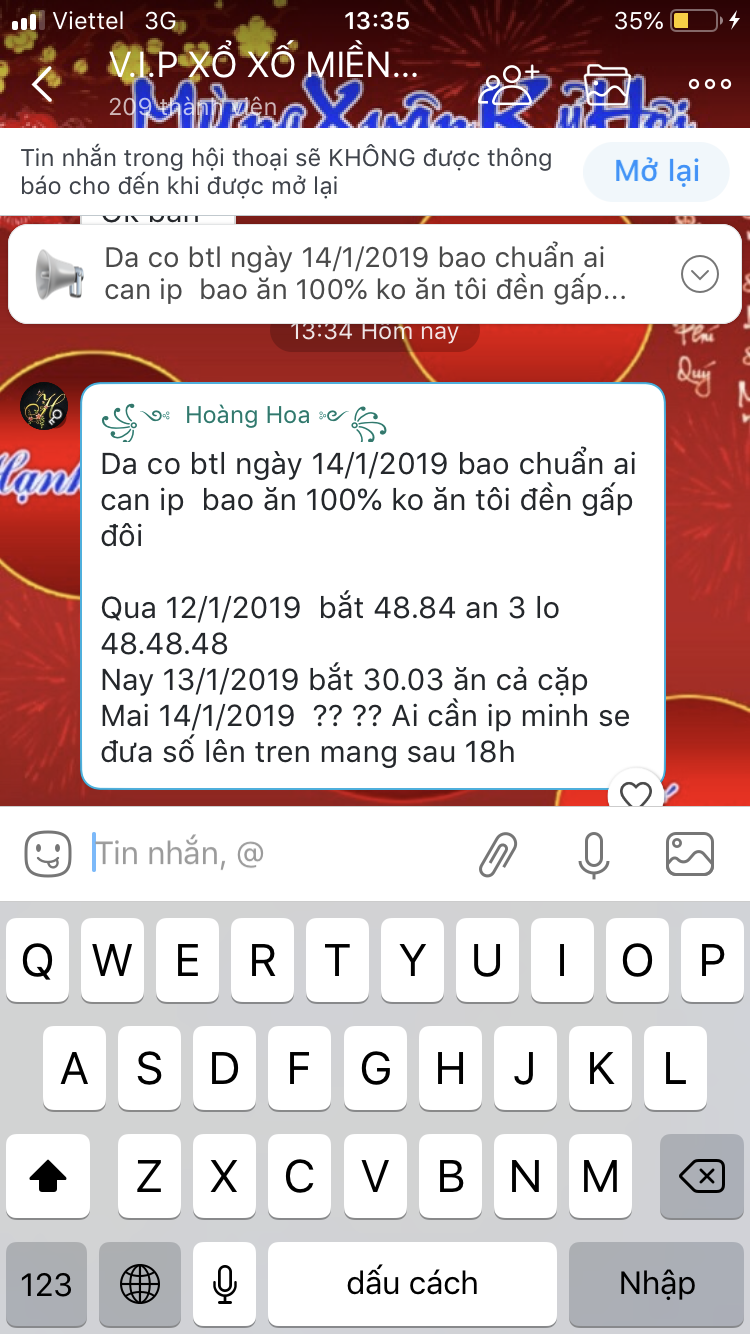750x1334 pixels.
Task: Go back from the group chat
Action: point(42,85)
